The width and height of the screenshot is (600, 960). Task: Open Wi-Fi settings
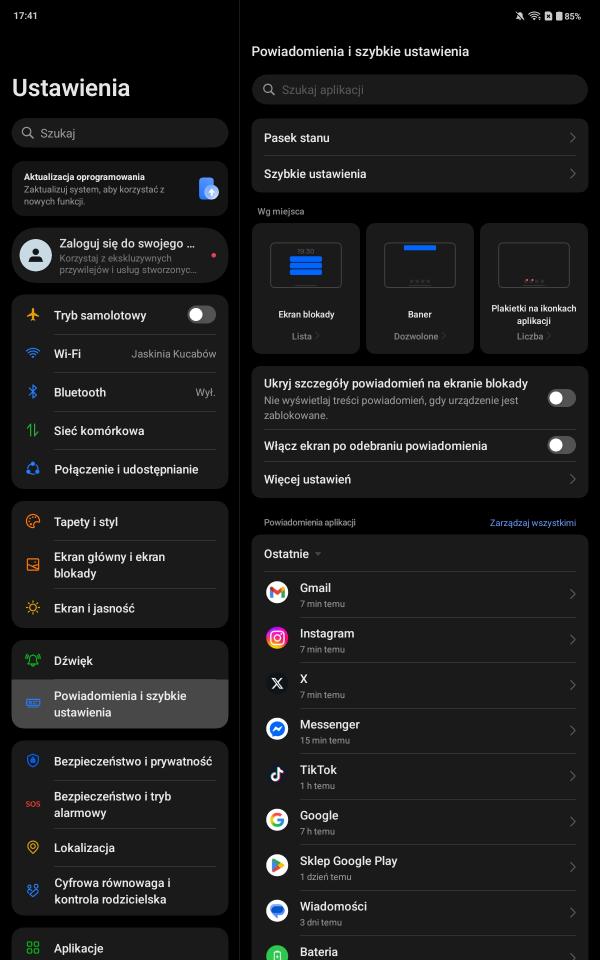pos(120,354)
